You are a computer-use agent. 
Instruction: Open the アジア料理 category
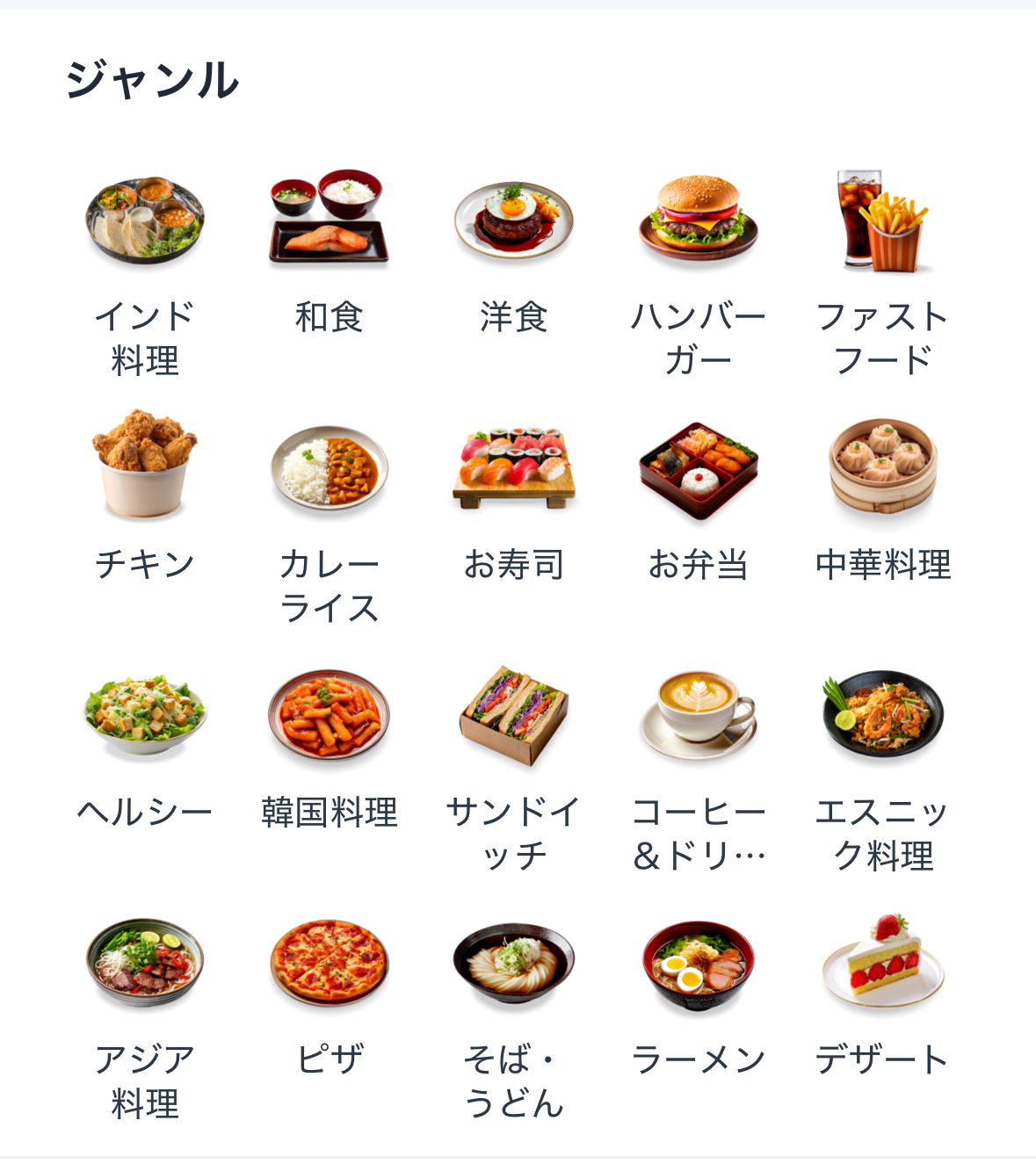(x=145, y=963)
